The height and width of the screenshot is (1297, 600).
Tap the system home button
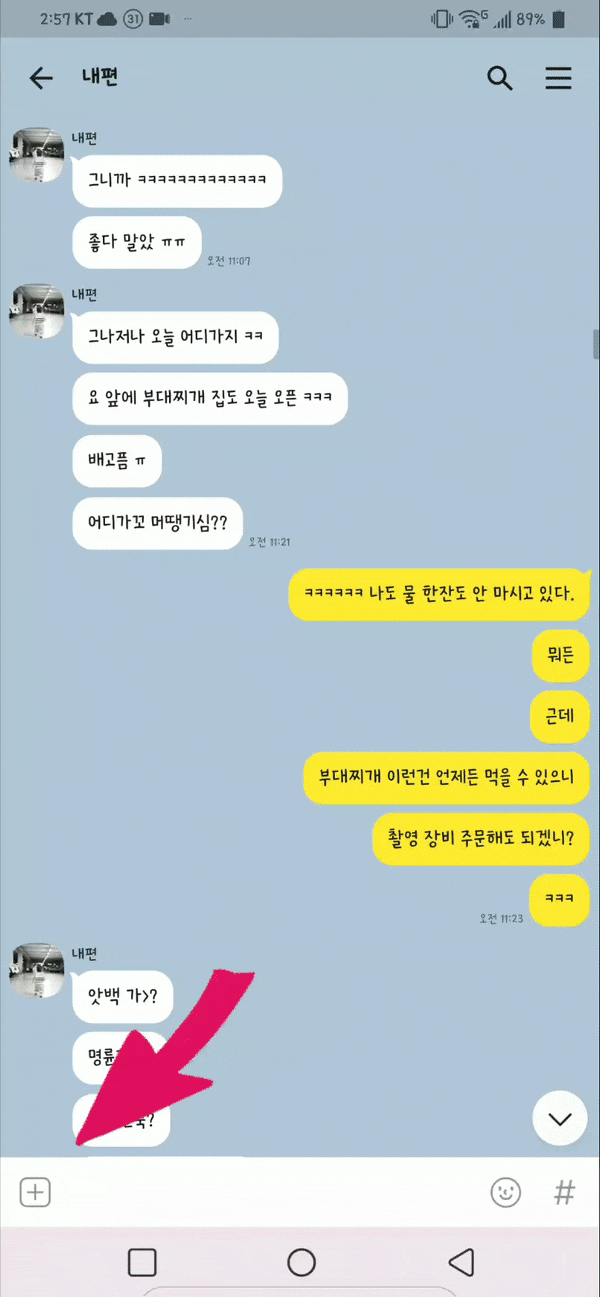click(x=301, y=1262)
